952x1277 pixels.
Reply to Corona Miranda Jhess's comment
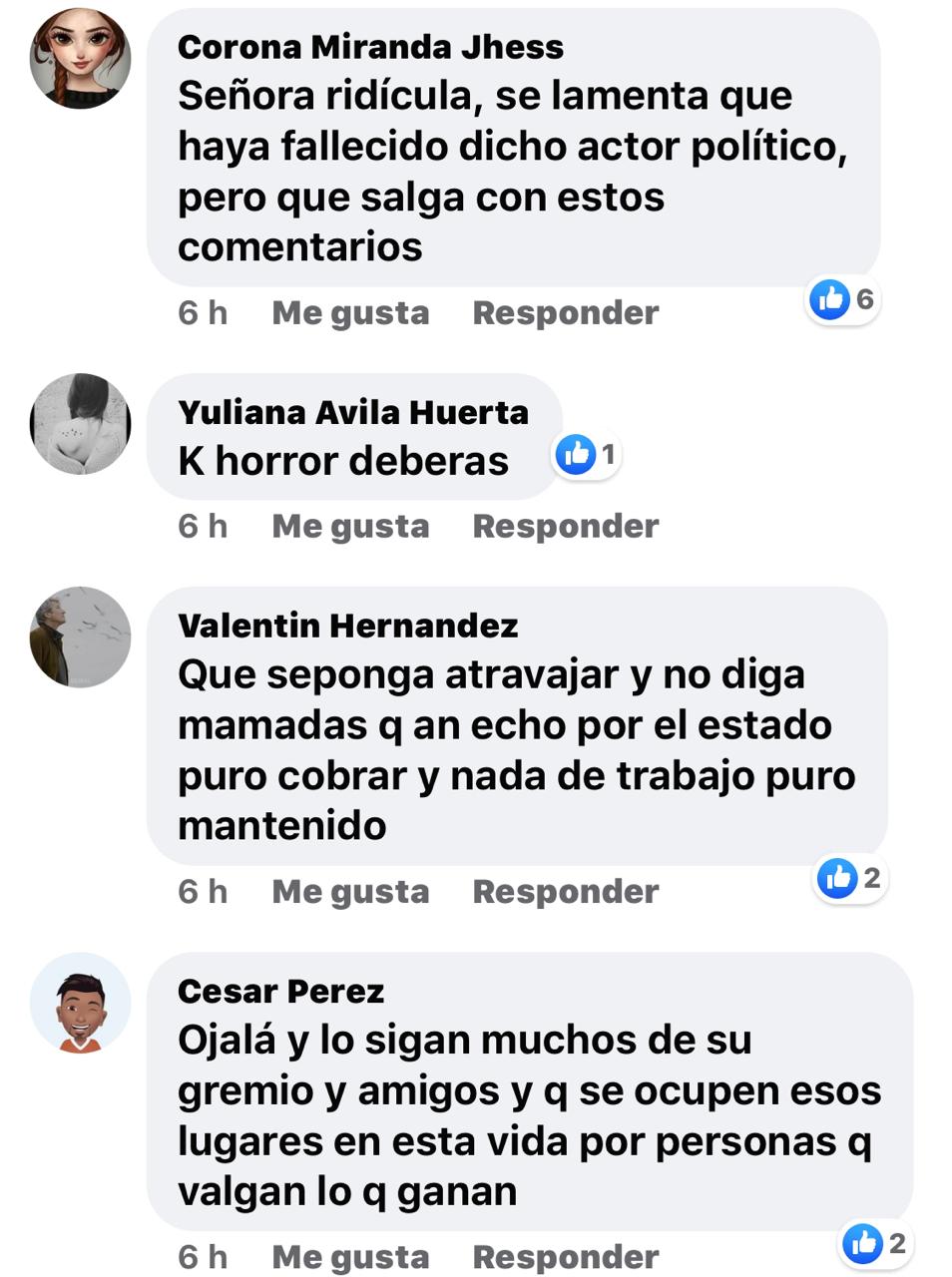565,313
